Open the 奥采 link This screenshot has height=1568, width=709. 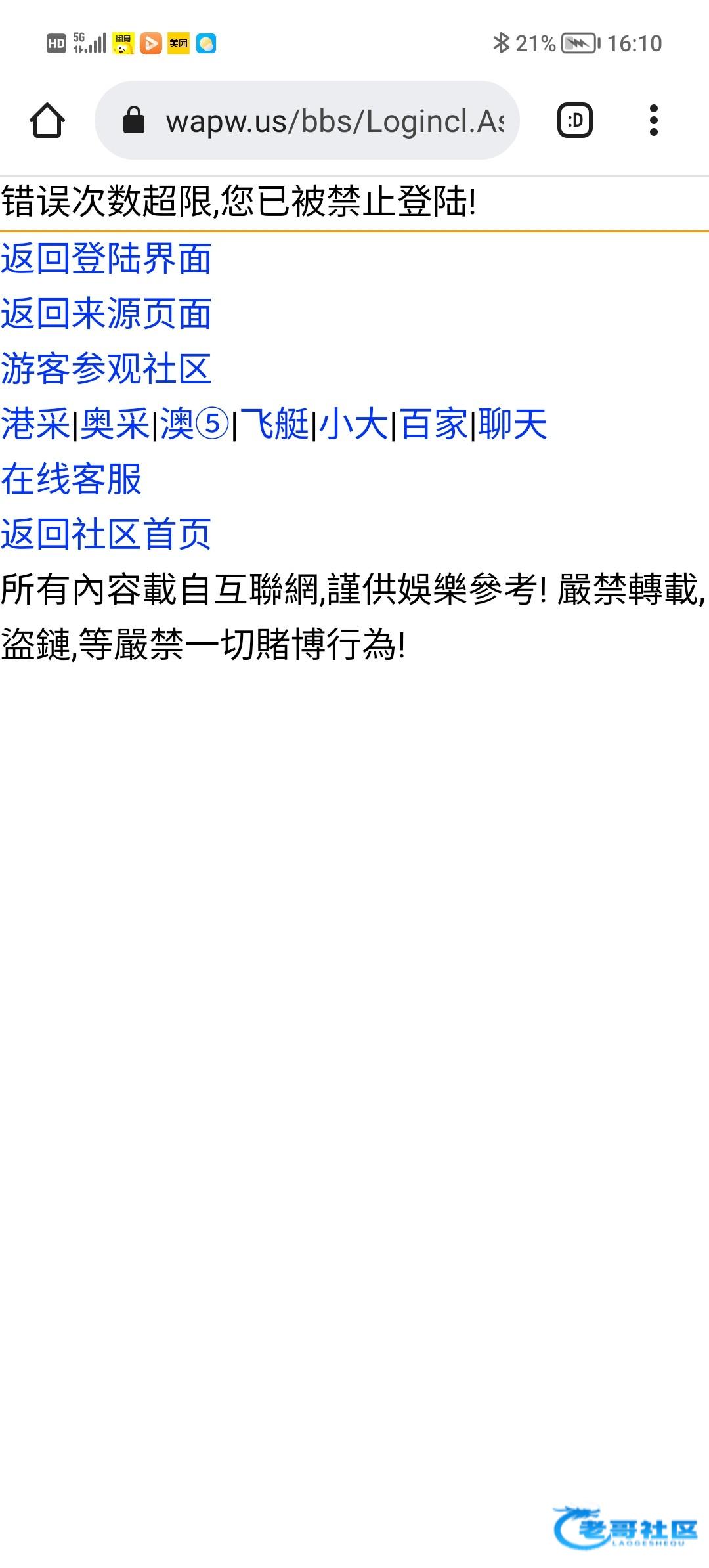[115, 424]
